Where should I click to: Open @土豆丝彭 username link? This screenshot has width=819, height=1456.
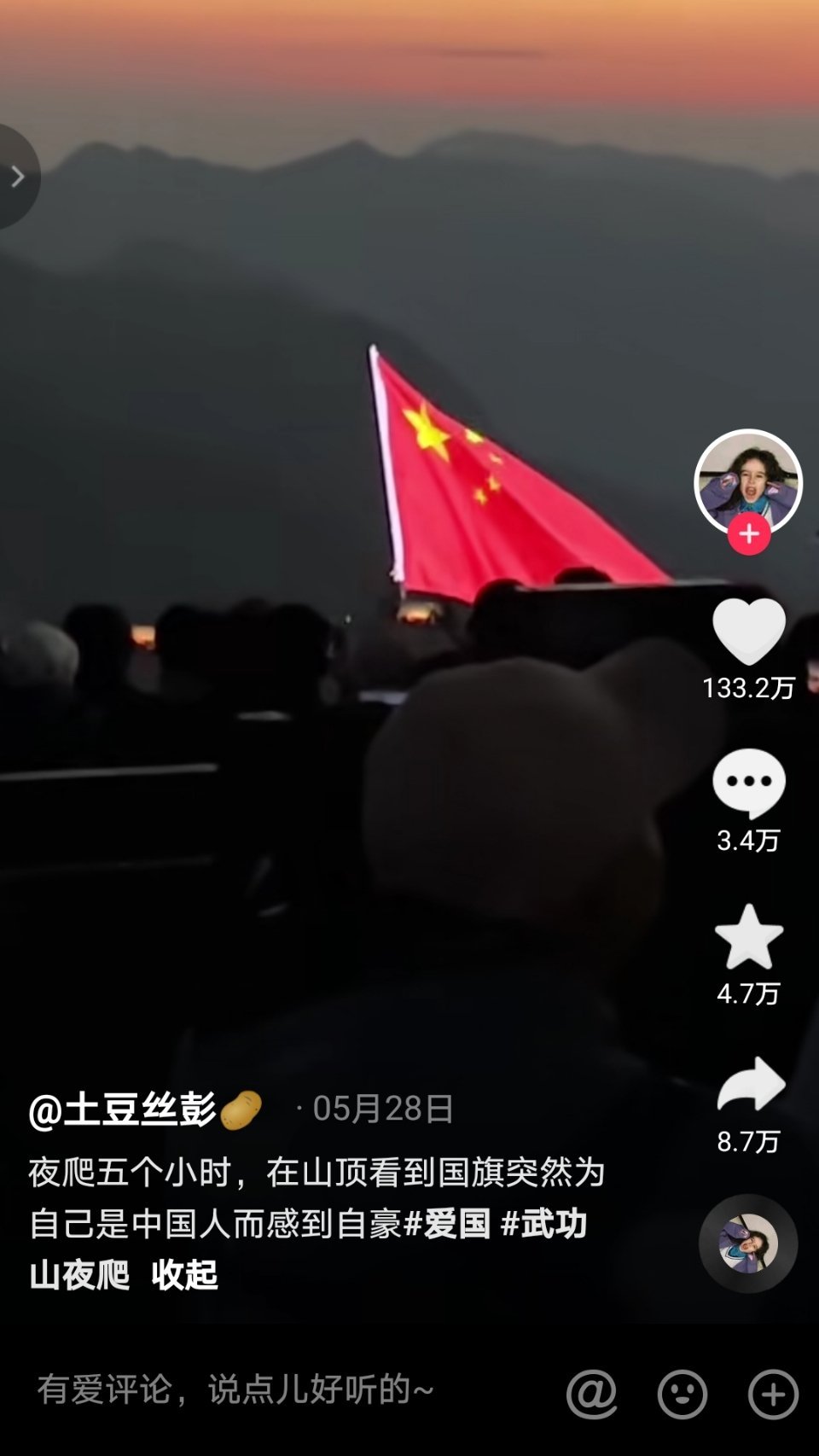(x=124, y=1109)
